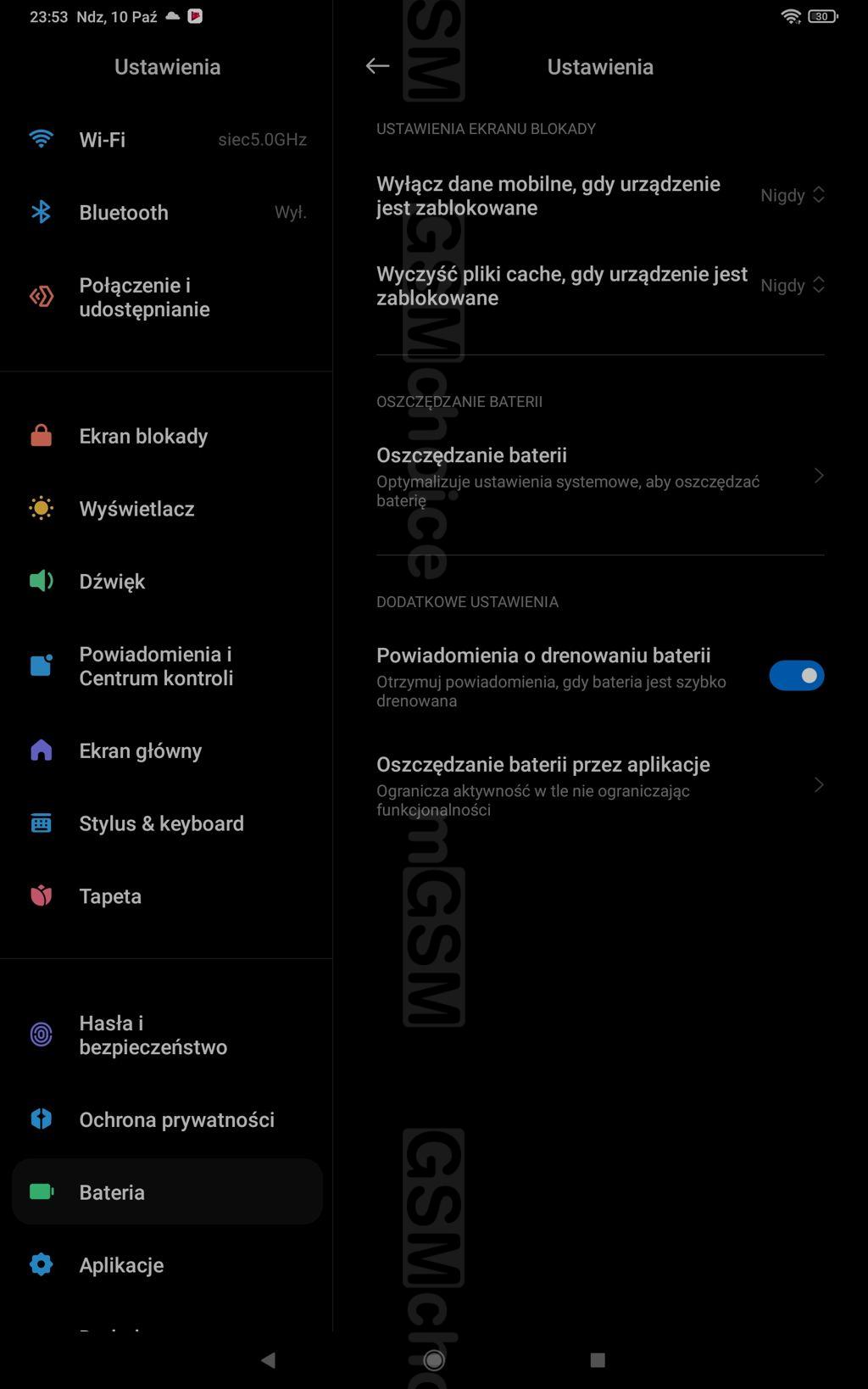Change when mobile data turns off
Image resolution: width=868 pixels, height=1389 pixels.
pyautogui.click(x=792, y=195)
